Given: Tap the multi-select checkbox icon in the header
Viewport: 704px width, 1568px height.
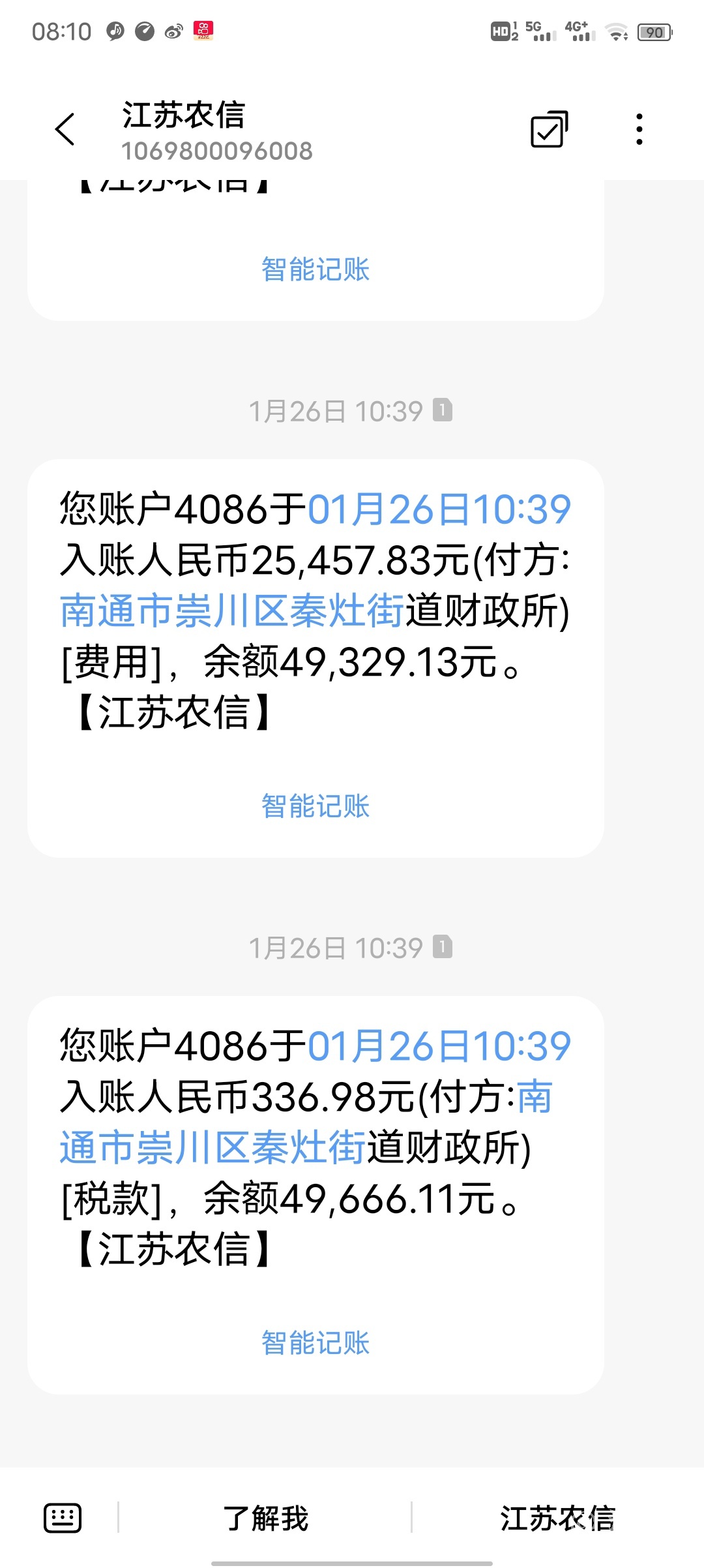Looking at the screenshot, I should [549, 129].
